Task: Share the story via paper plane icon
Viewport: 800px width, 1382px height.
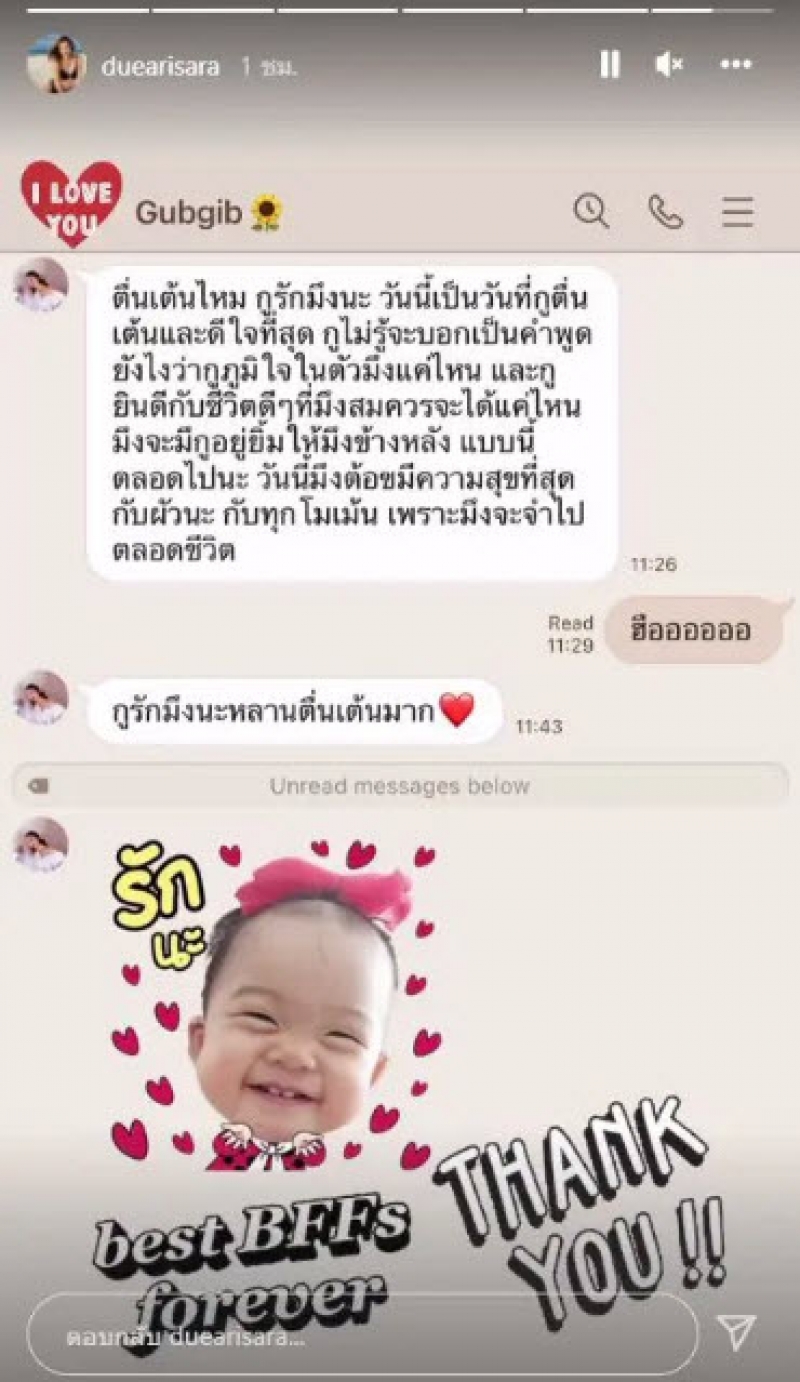Action: [736, 1331]
